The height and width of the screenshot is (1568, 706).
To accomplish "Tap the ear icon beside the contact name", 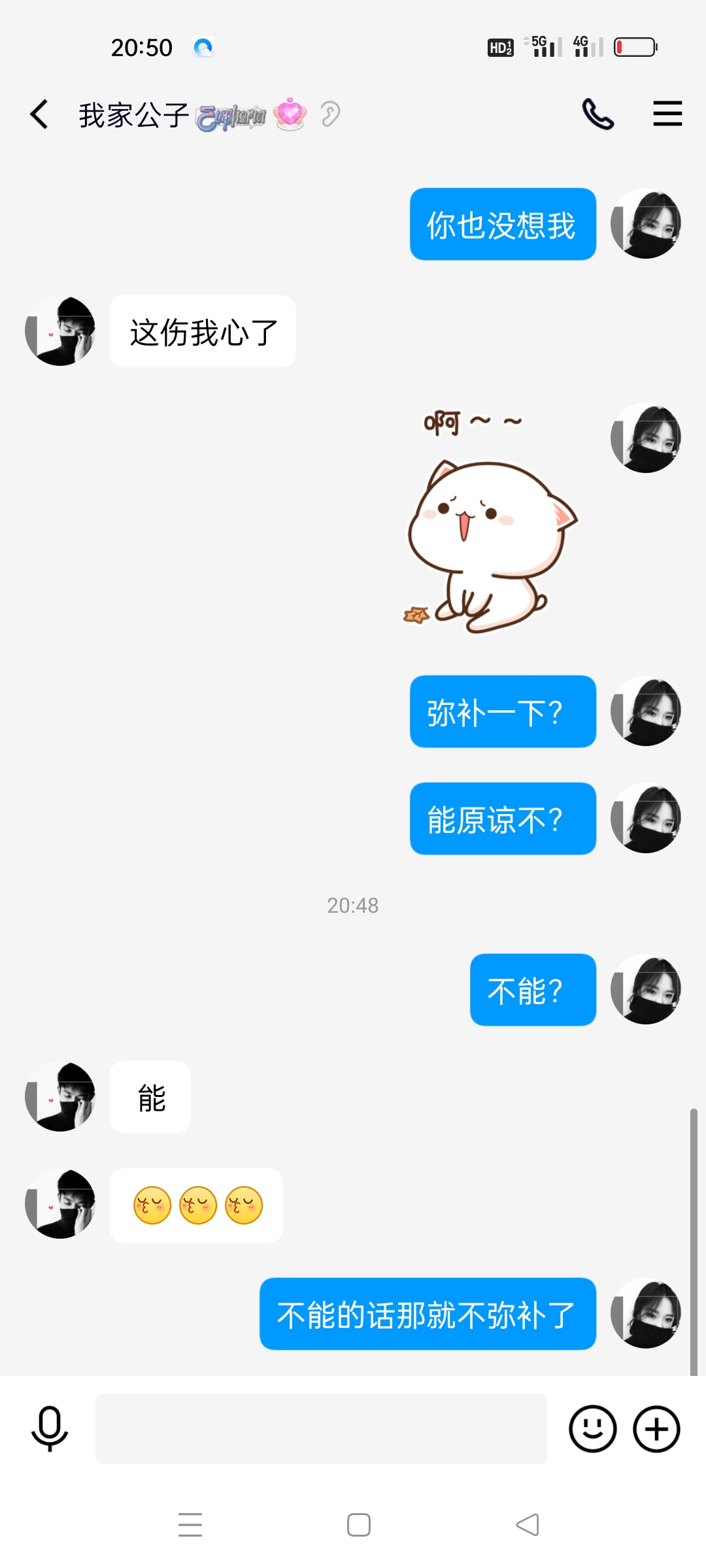I will coord(331,114).
